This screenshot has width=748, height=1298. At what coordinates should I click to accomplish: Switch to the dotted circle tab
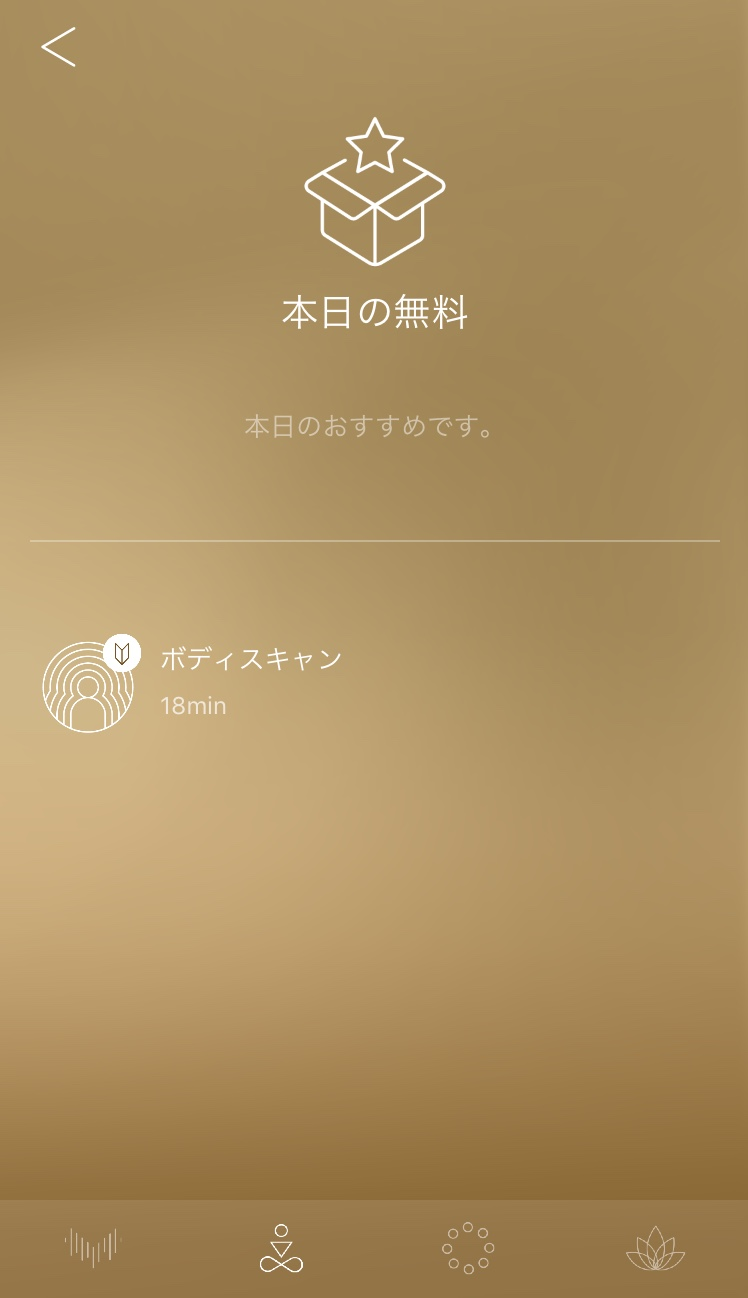pyautogui.click(x=468, y=1248)
